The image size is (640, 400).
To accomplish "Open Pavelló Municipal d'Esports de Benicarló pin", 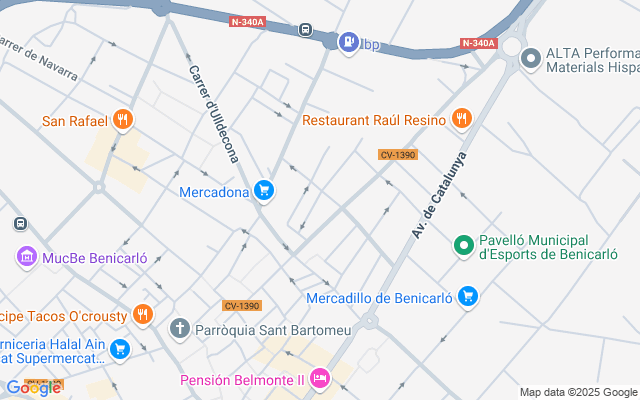I will (x=464, y=244).
